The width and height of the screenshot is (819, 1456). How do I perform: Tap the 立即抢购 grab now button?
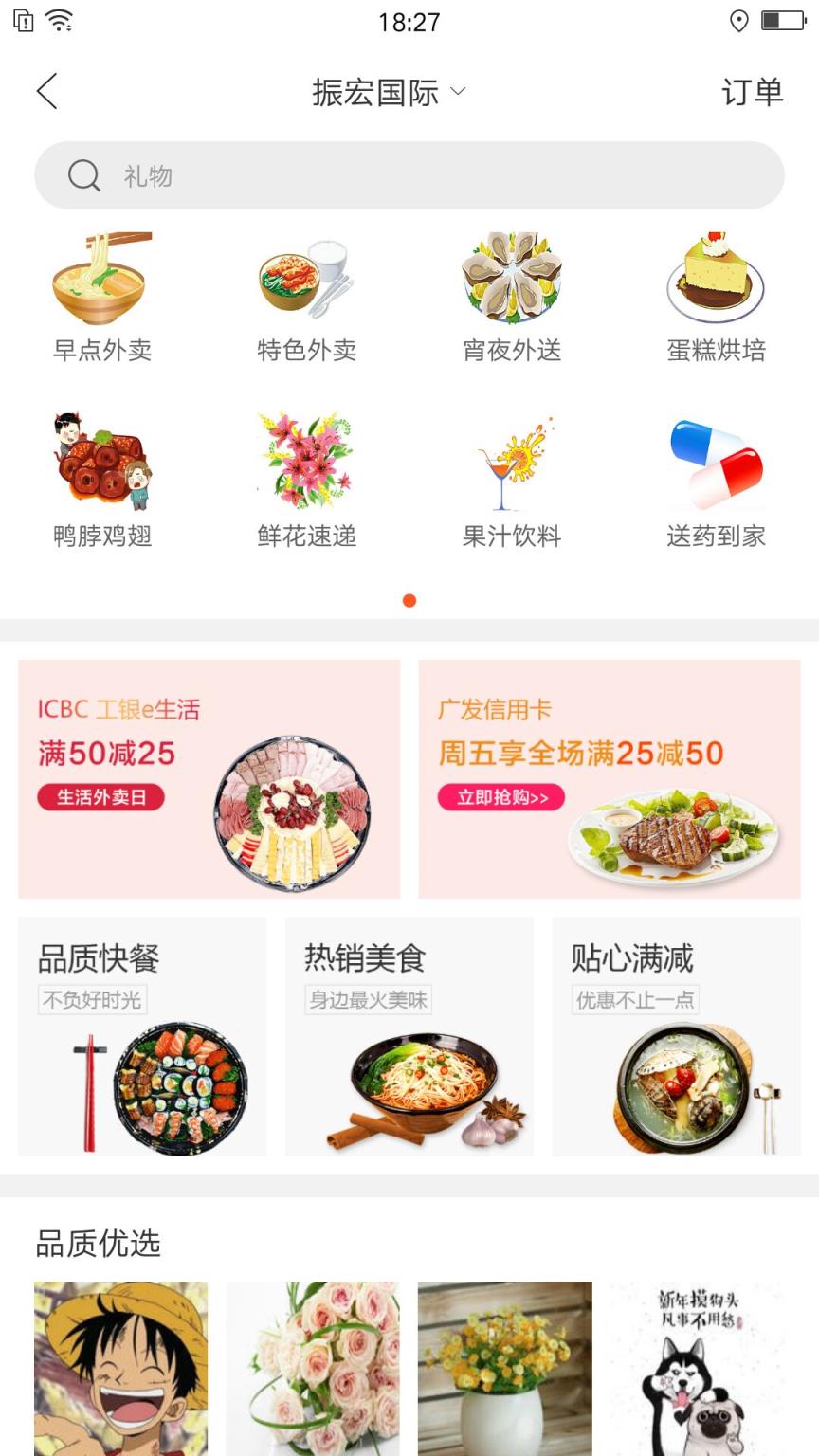[500, 797]
